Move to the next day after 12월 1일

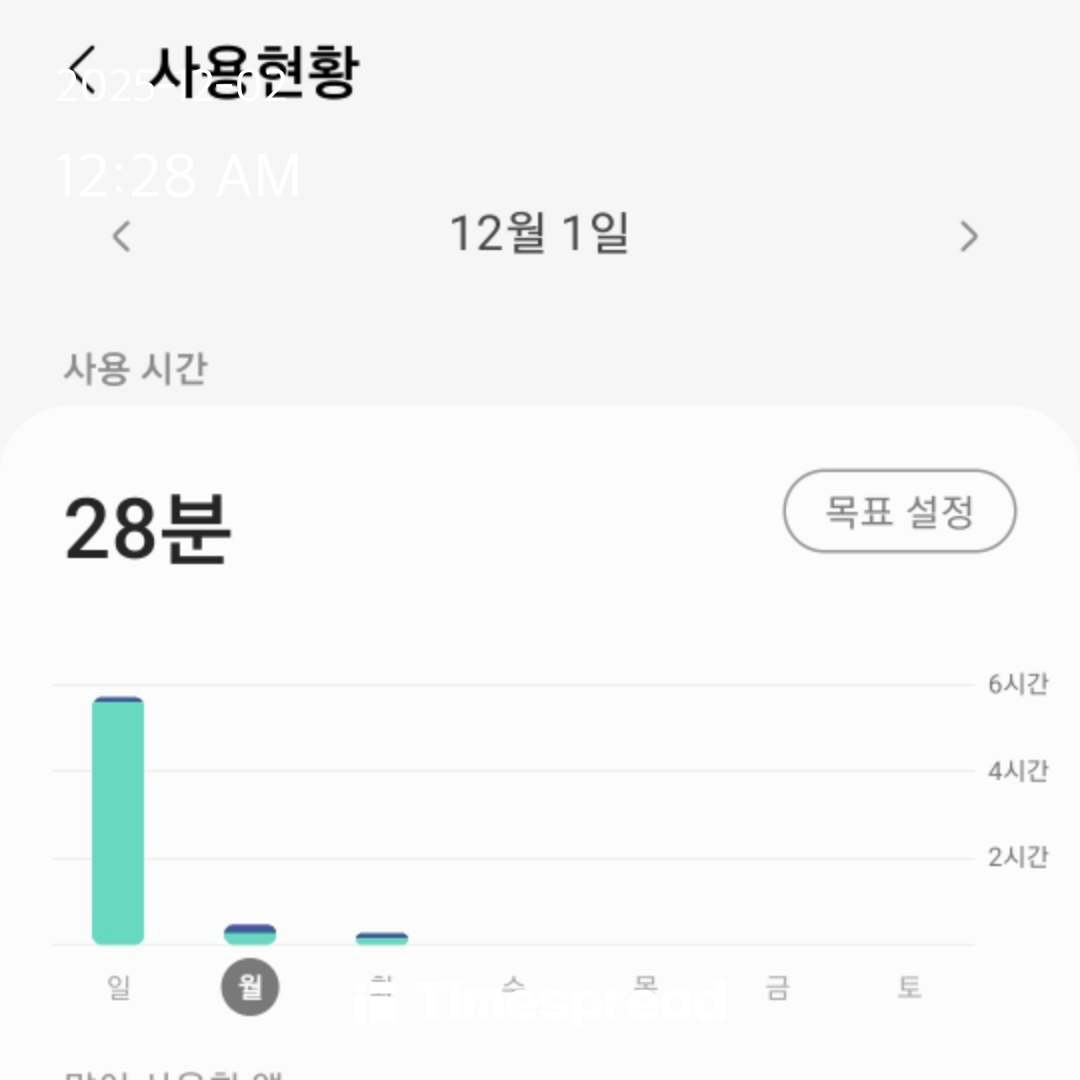[968, 237]
